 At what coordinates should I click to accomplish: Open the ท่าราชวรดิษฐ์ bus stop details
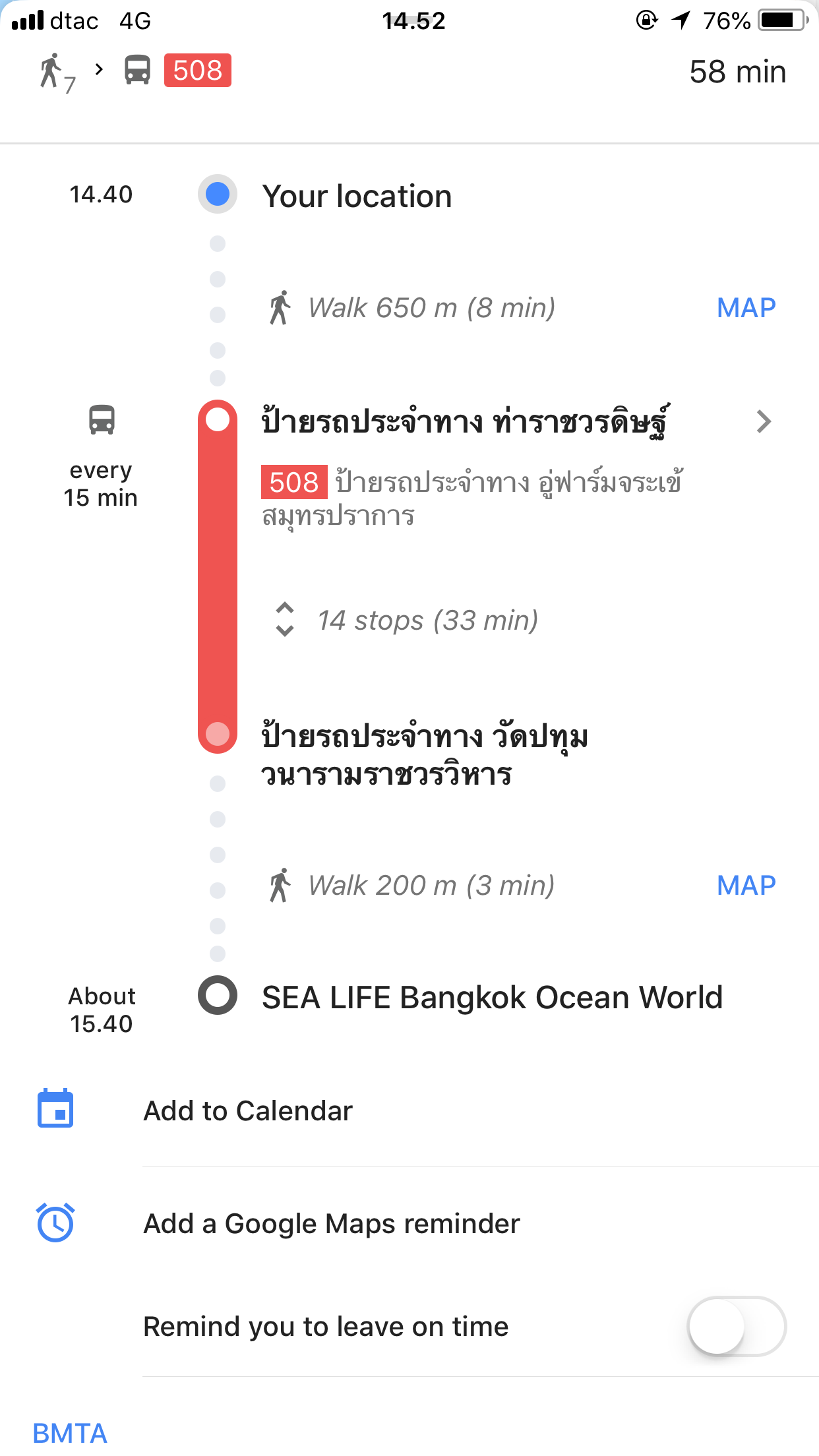pyautogui.click(x=763, y=421)
